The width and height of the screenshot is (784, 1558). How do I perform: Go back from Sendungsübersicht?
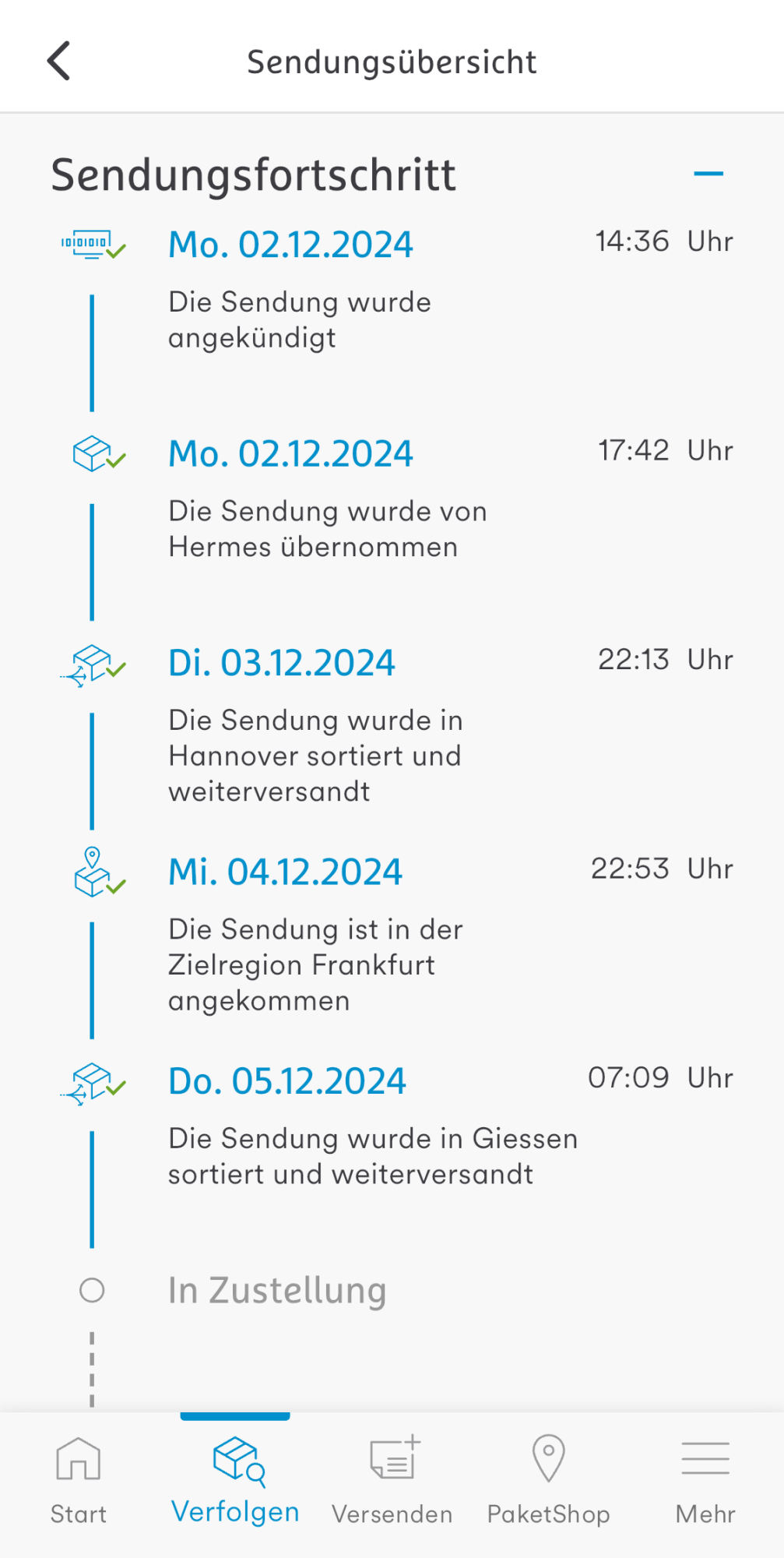click(59, 61)
